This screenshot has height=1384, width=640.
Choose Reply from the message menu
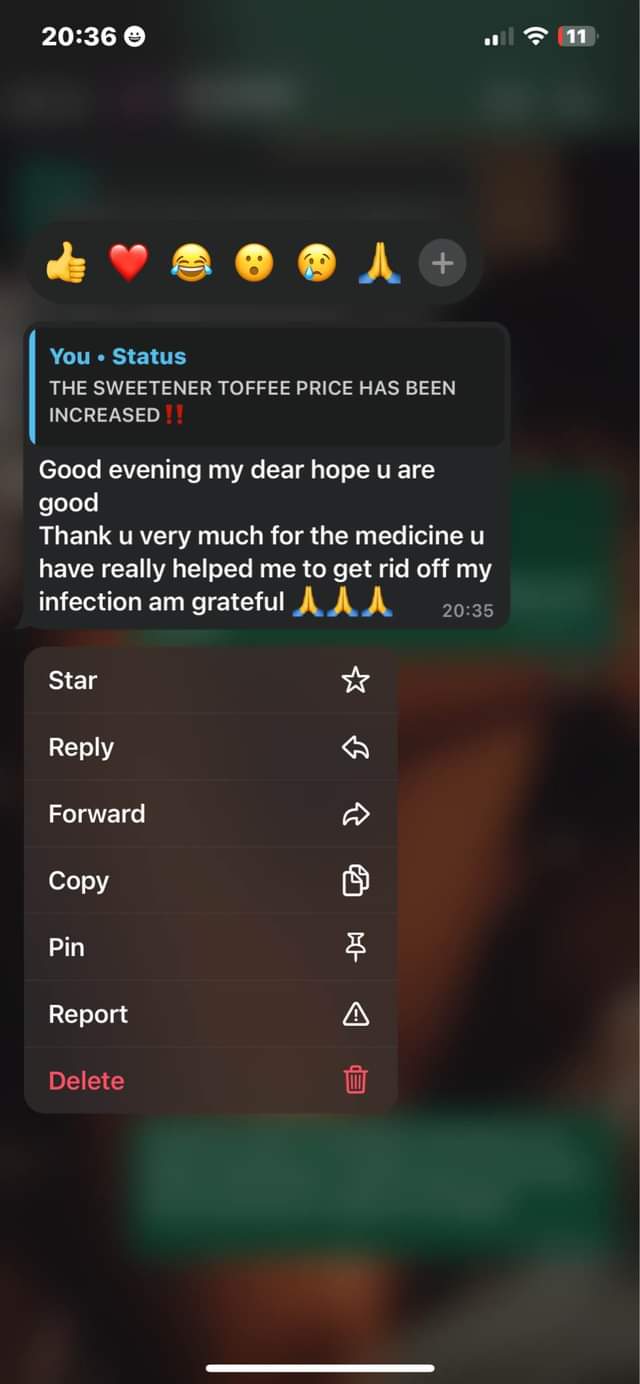click(211, 747)
